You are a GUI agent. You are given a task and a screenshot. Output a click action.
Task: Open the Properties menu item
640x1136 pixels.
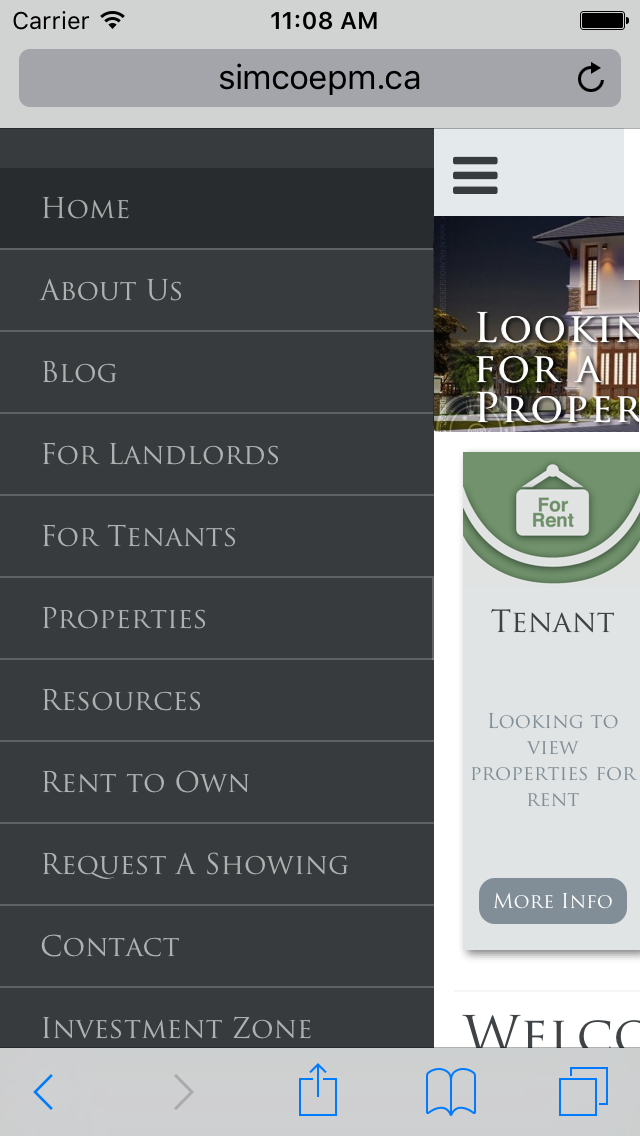(124, 618)
